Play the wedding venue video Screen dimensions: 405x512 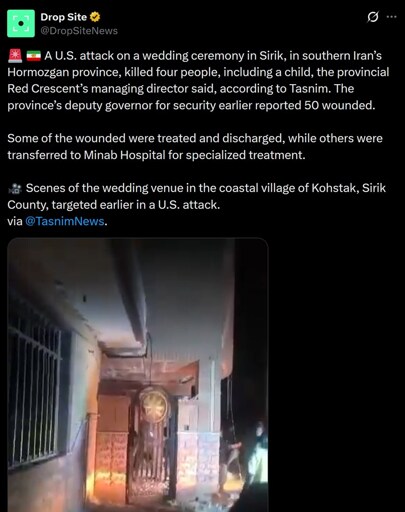coord(138,375)
